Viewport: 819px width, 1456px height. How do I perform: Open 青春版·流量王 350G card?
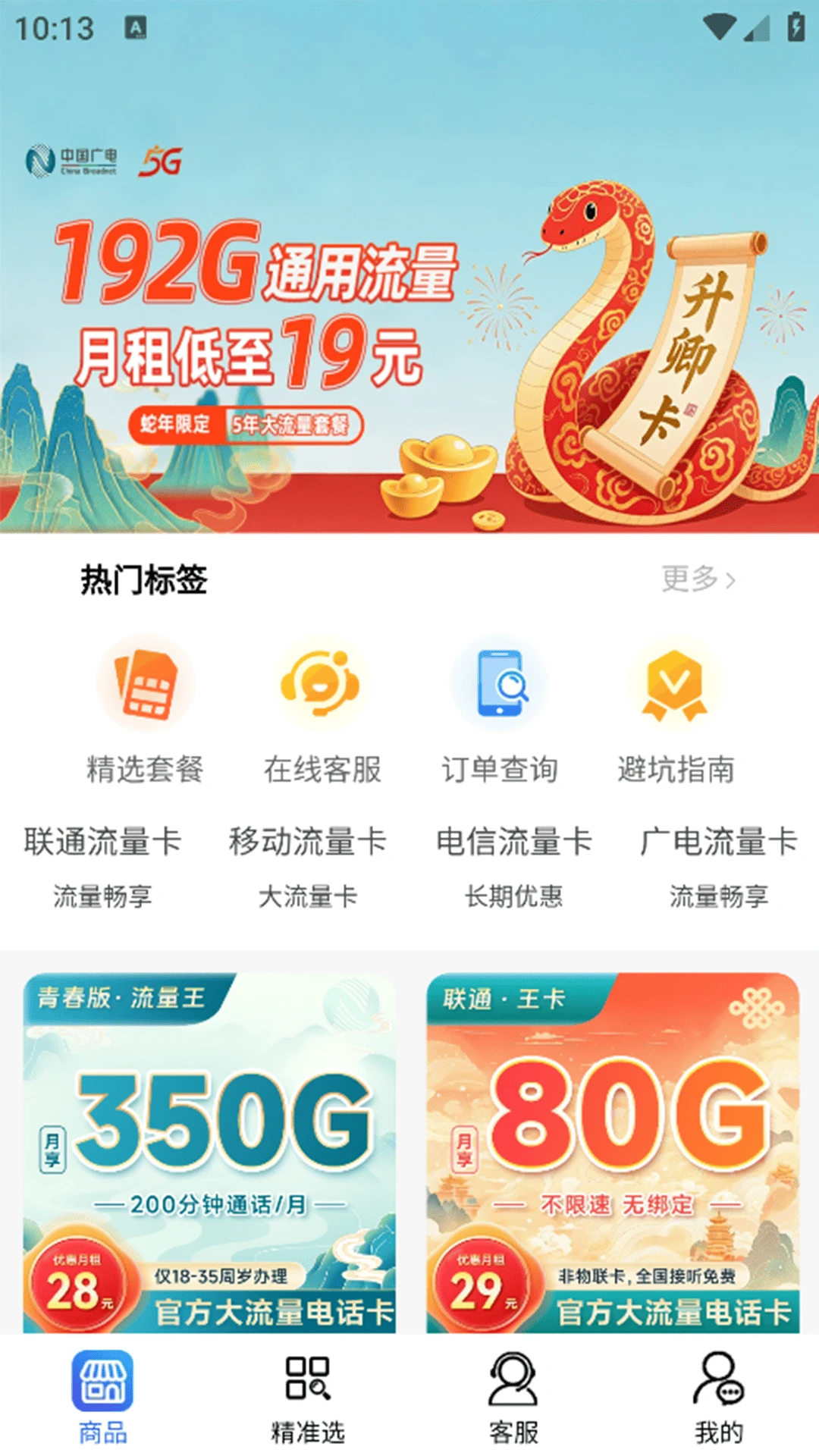[x=209, y=1153]
